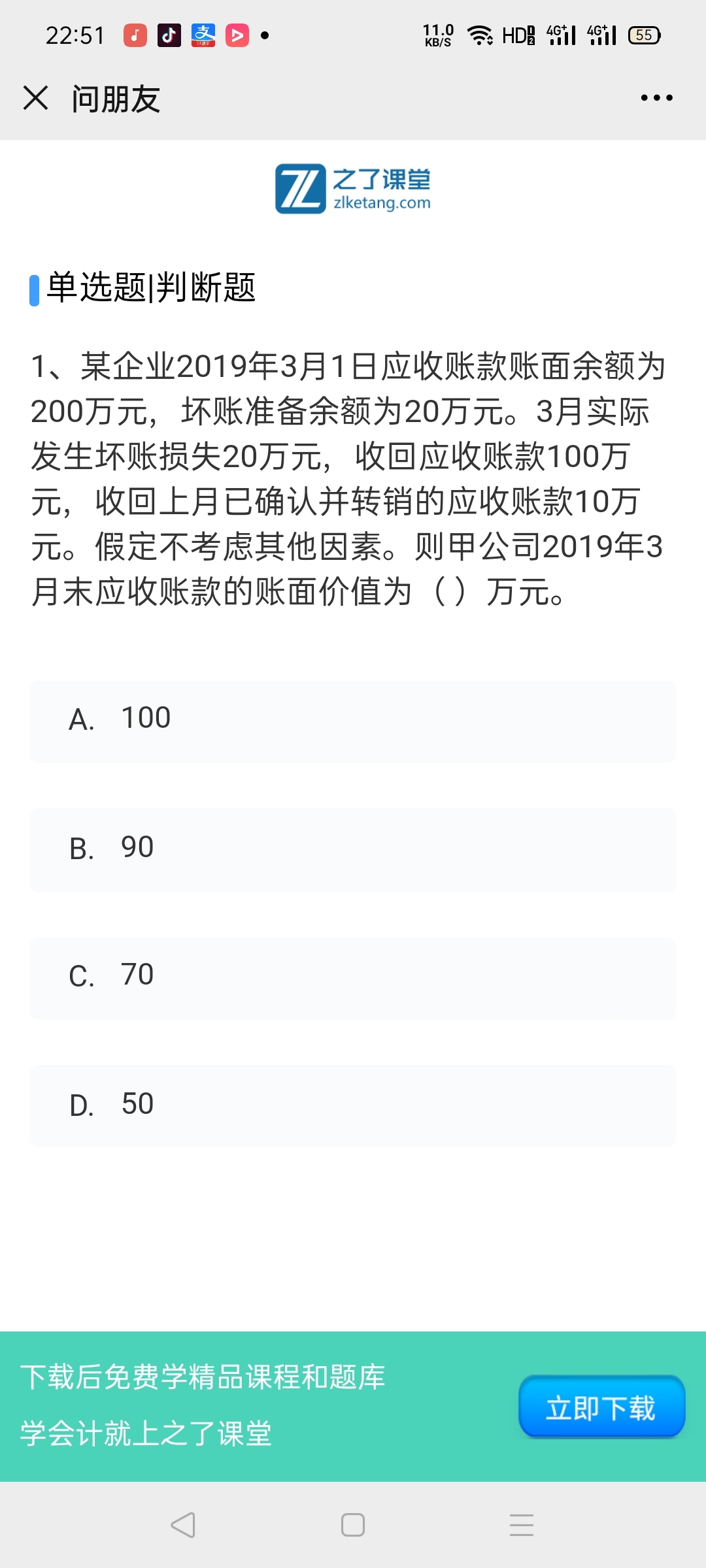Viewport: 706px width, 1568px height.
Task: Pick answer option C. 70
Action: click(x=353, y=978)
